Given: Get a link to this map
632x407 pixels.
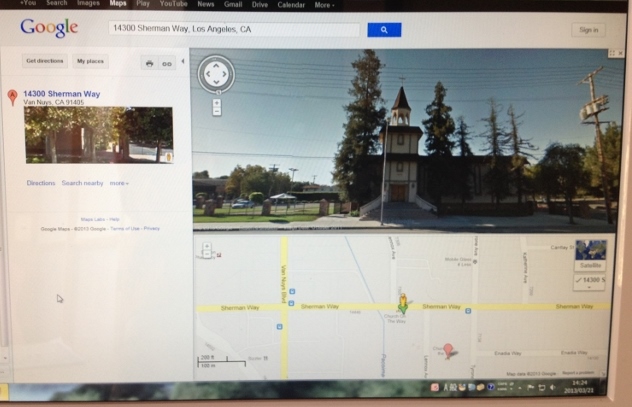Looking at the screenshot, I should [167, 63].
